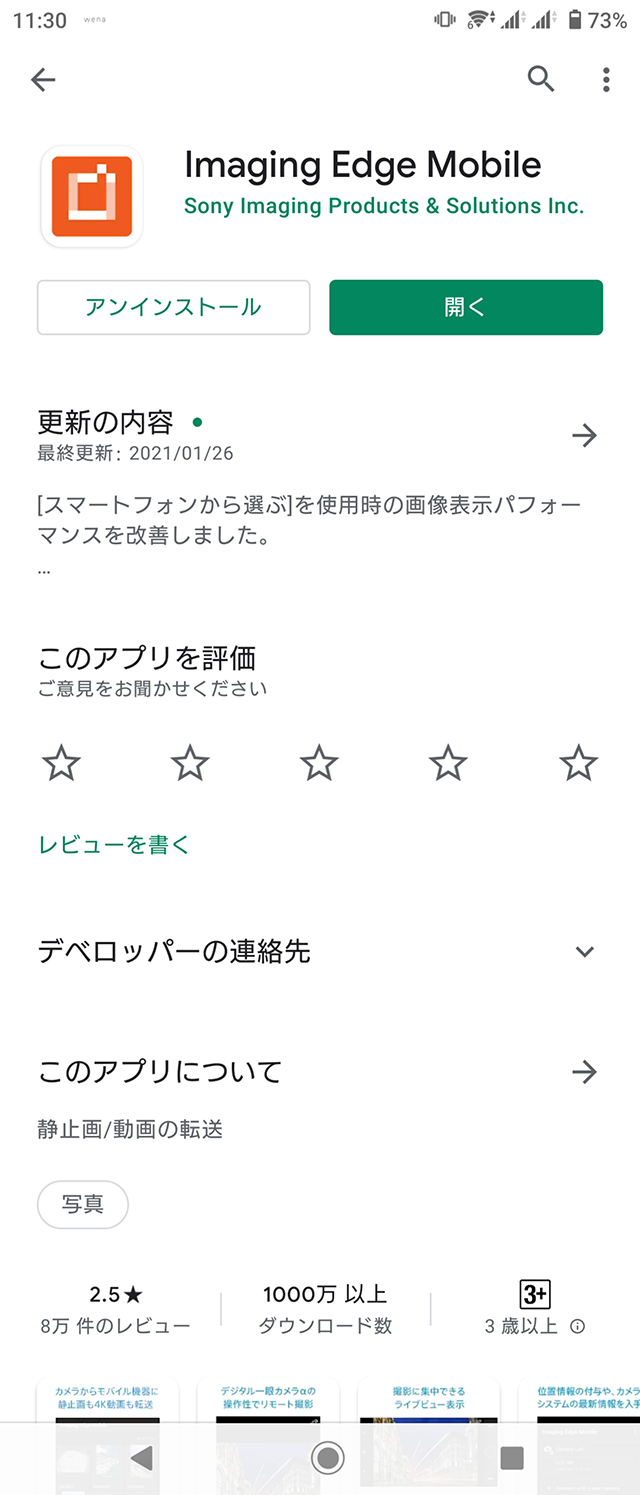Select レビューを書く to write a review
640x1495 pixels.
[114, 845]
